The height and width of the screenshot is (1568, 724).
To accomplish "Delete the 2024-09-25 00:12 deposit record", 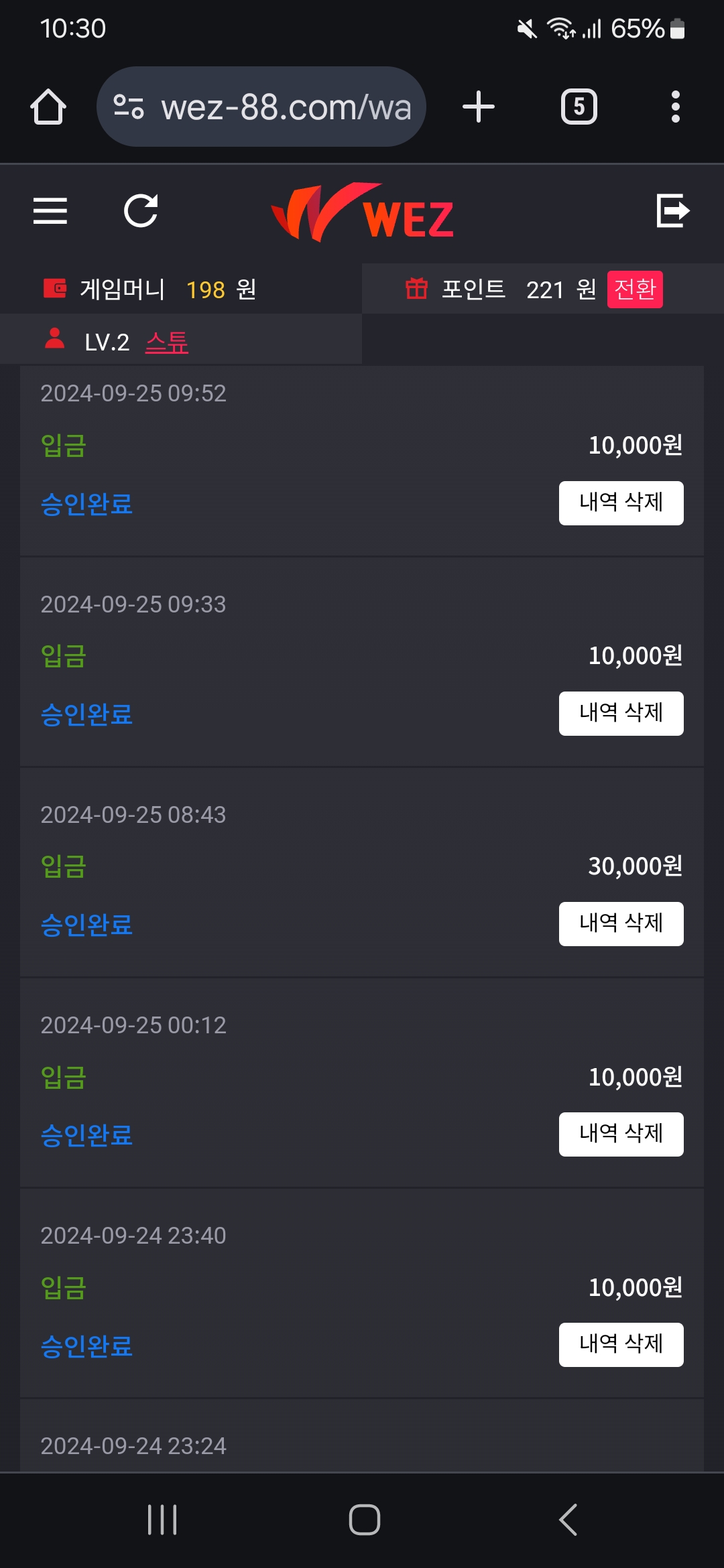I will coord(621,1134).
